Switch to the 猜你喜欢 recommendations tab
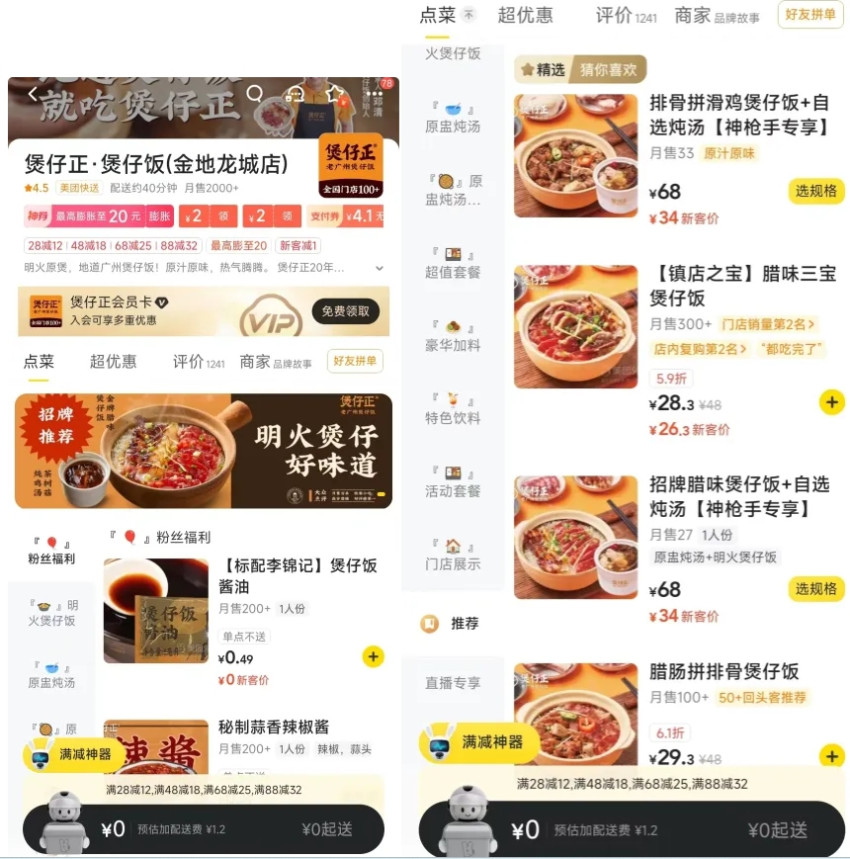The height and width of the screenshot is (859, 850). tap(609, 70)
